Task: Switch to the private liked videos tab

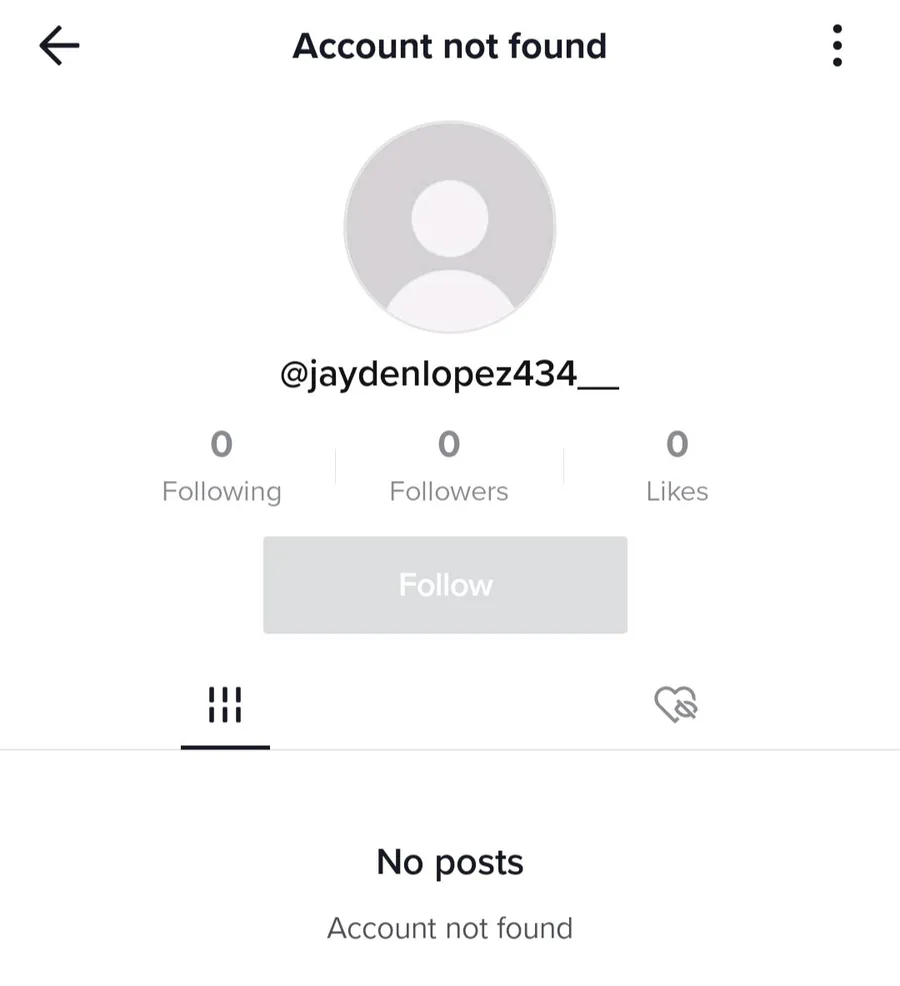Action: click(676, 704)
